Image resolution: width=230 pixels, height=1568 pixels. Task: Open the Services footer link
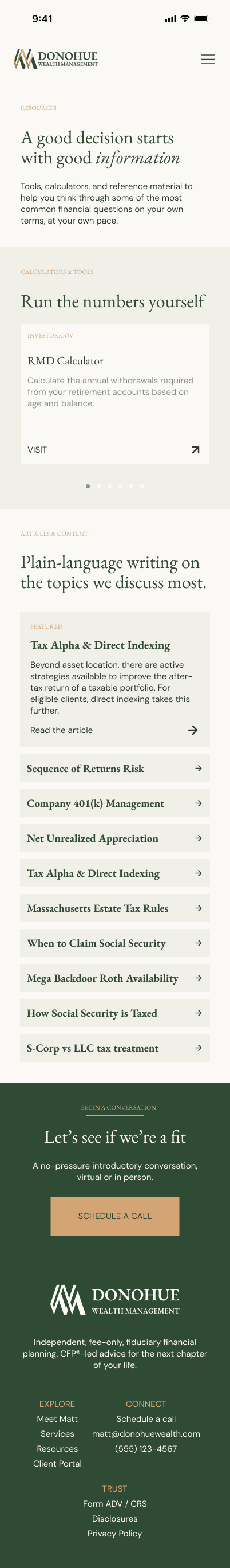click(57, 1433)
